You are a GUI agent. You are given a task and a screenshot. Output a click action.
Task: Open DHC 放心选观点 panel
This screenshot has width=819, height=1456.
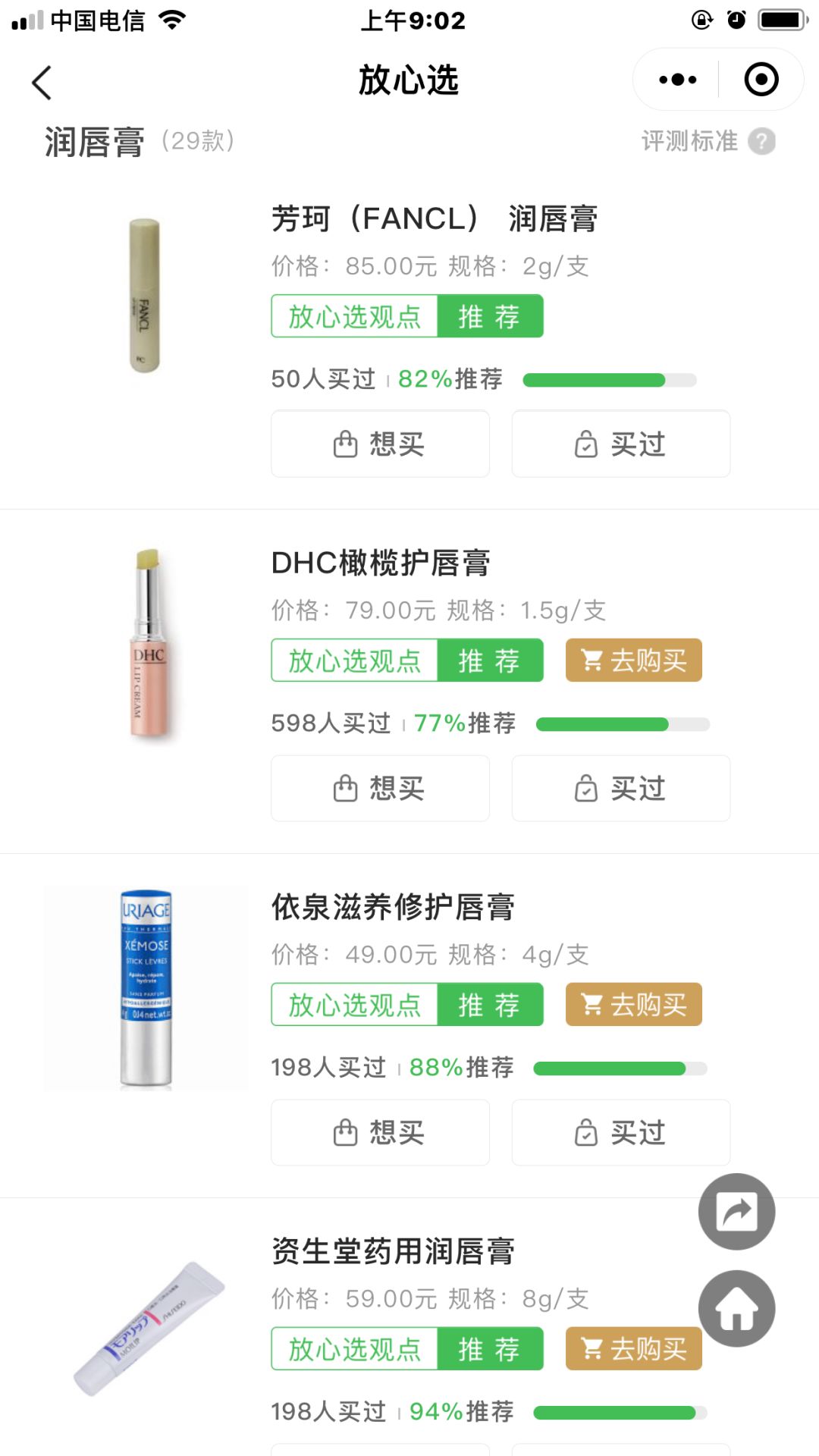(353, 661)
